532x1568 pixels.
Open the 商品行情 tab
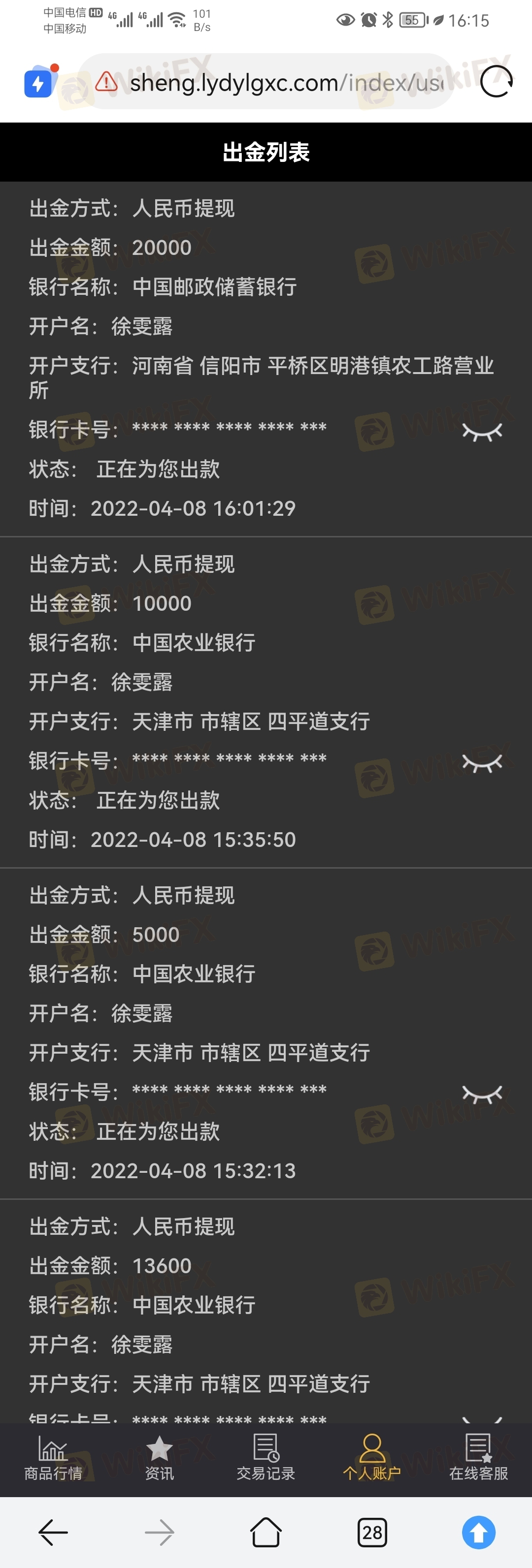(x=53, y=1458)
